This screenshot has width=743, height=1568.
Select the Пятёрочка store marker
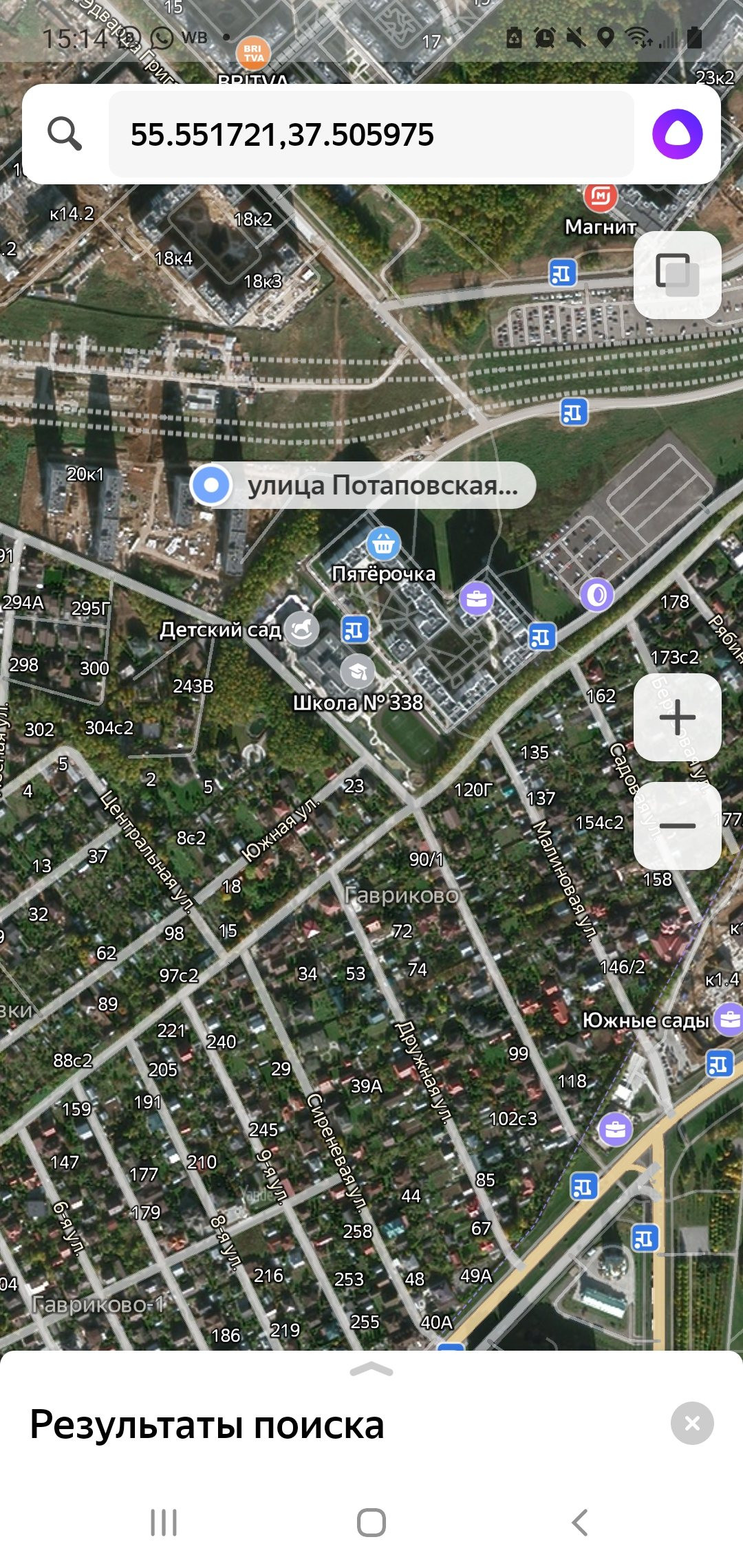pos(383,544)
